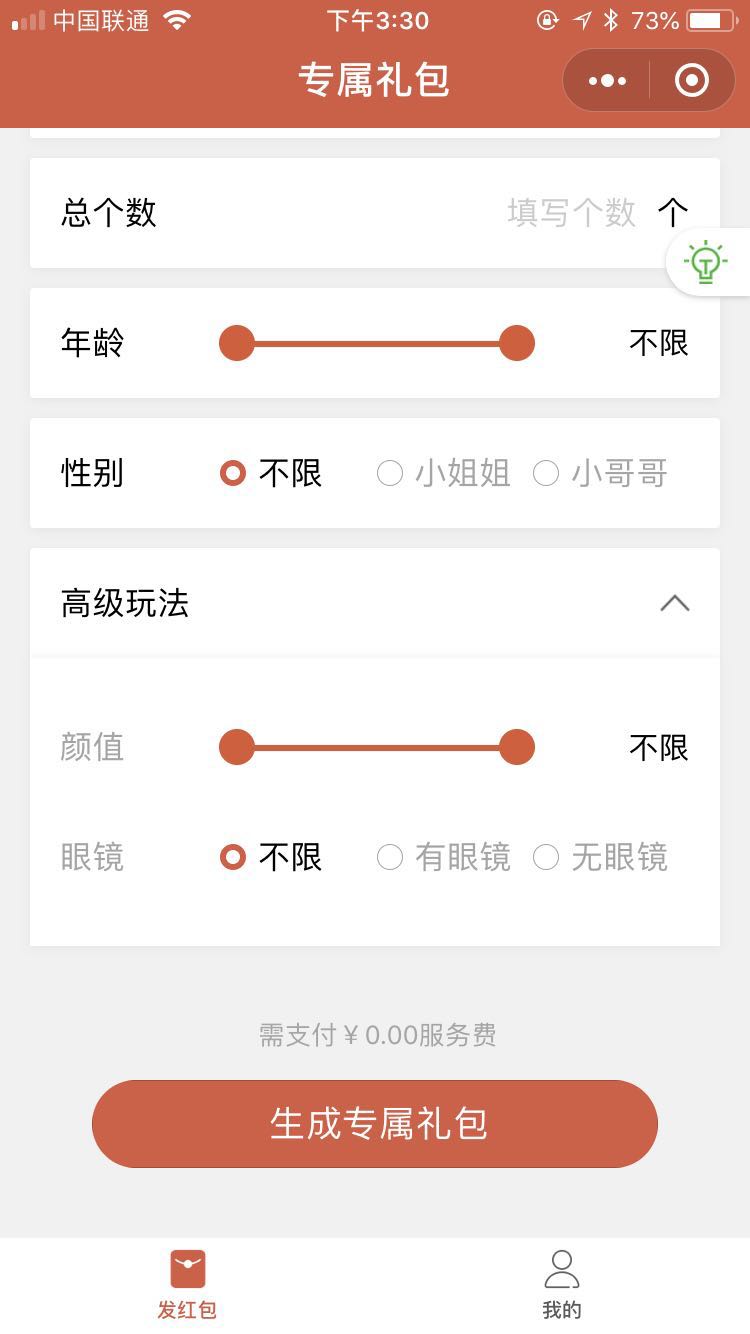Tap the left handle of the 年龄 slider
The width and height of the screenshot is (750, 1334).
pos(237,343)
